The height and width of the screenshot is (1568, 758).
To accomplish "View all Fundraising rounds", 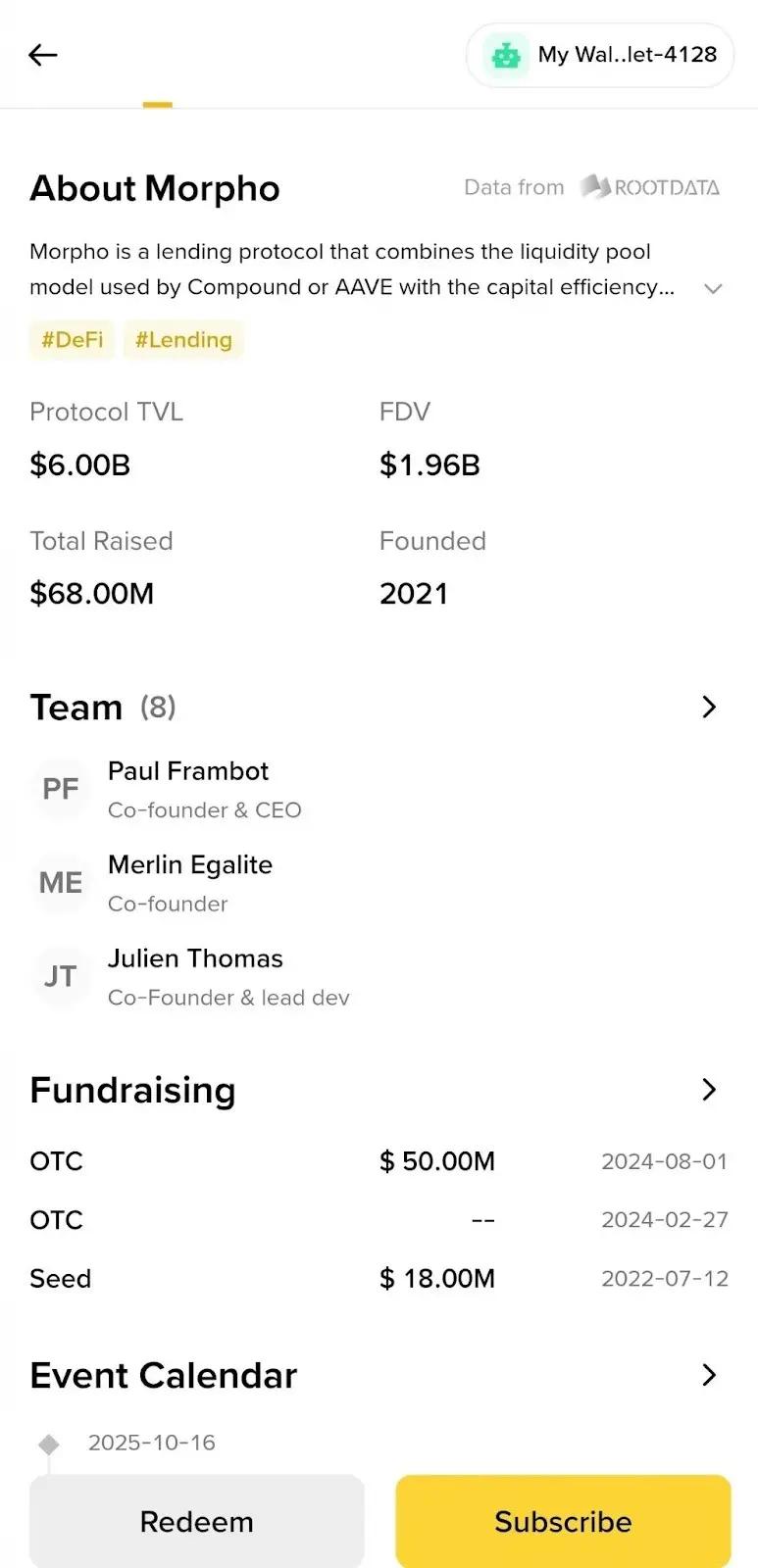I will coord(709,1090).
